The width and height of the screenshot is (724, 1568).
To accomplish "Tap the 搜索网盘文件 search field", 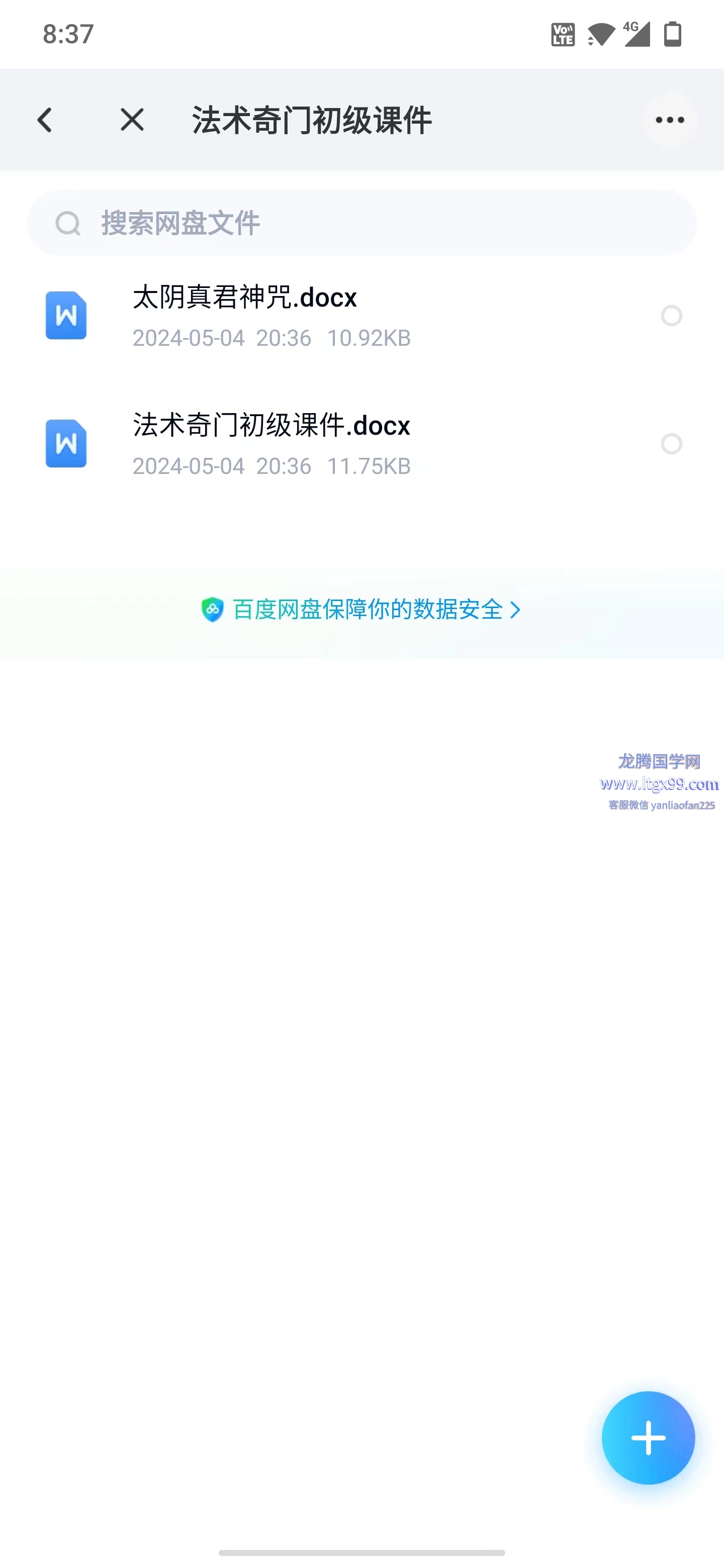I will click(361, 224).
